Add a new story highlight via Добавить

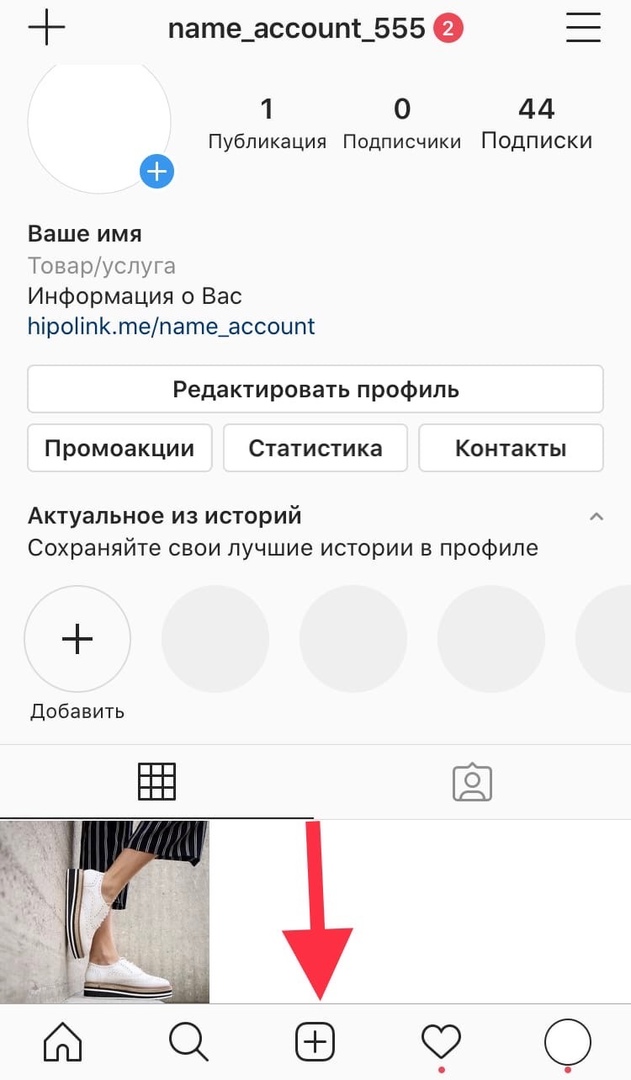click(x=77, y=639)
